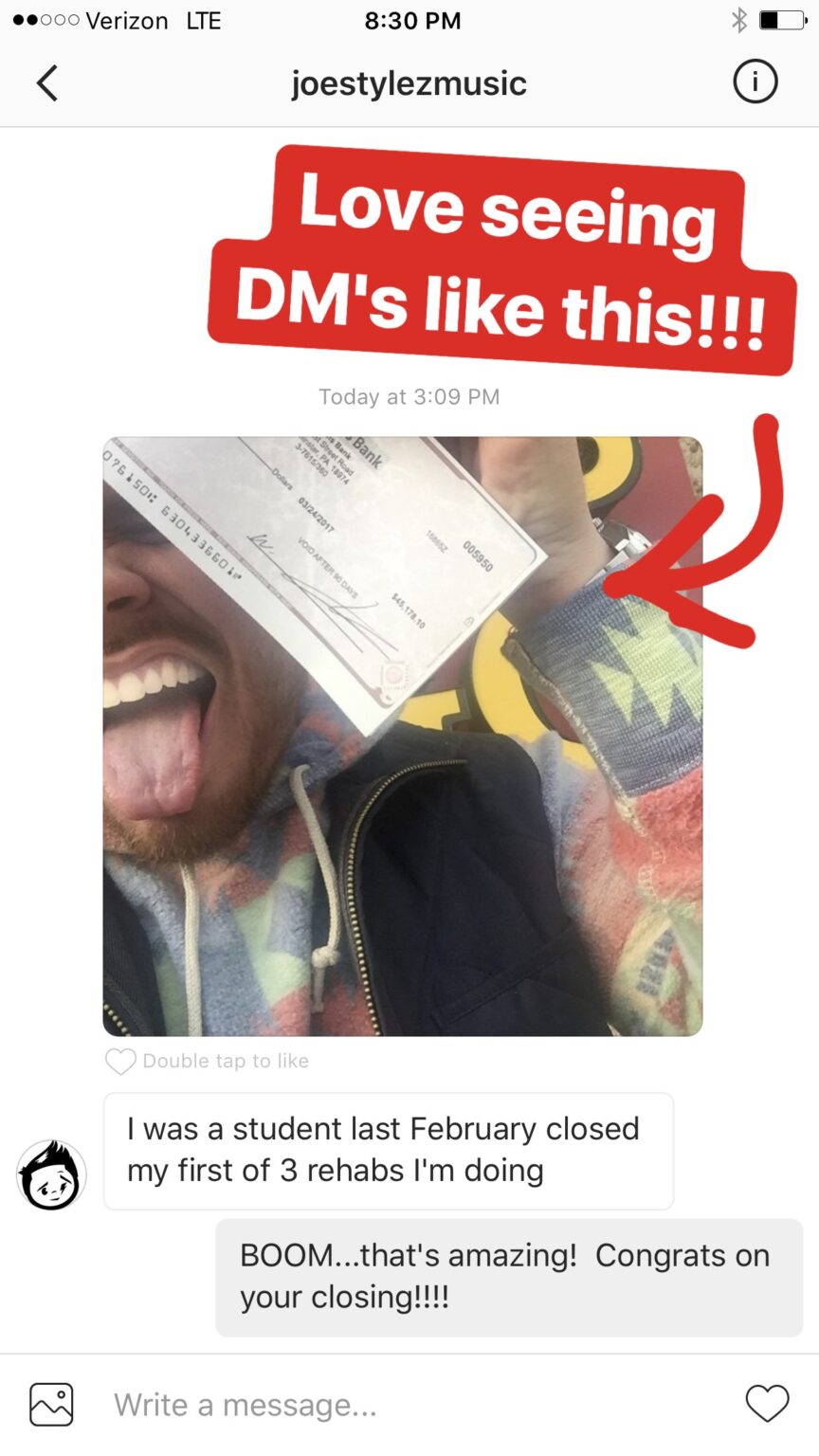Open conversation details info icon
Screen dimensions: 819x1456
[x=755, y=82]
